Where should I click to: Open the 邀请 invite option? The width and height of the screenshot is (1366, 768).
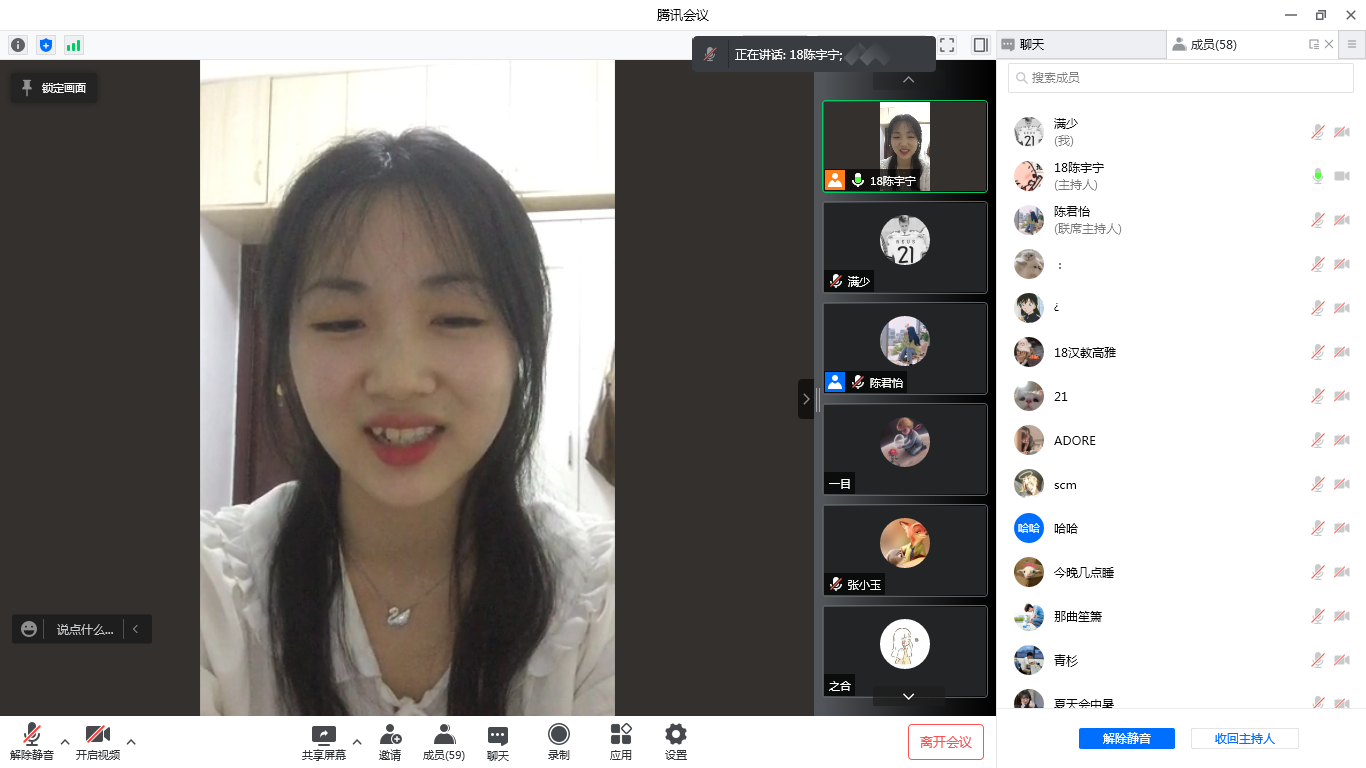tap(390, 742)
